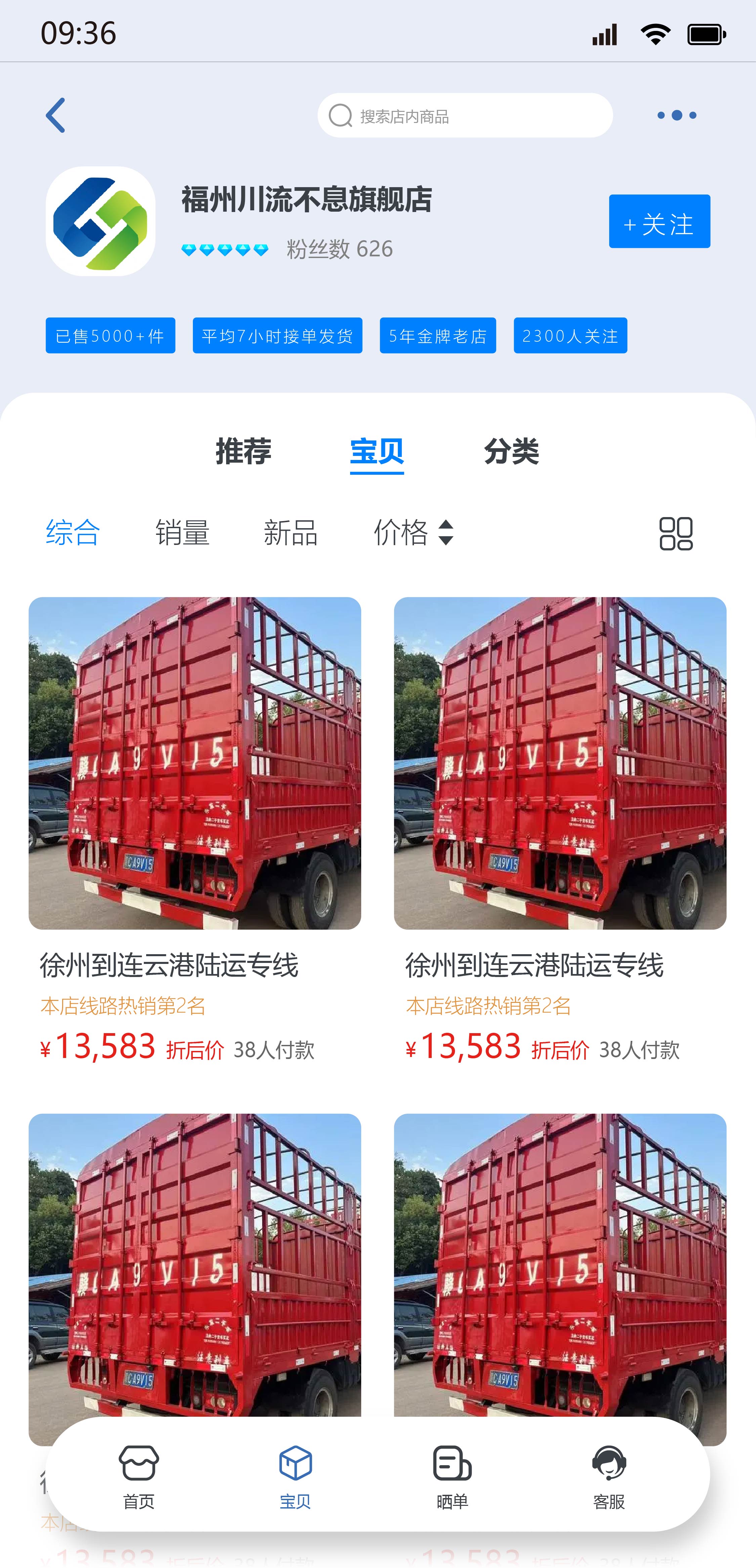Viewport: 756px width, 1568px height.
Task: Sort products by 综合
Action: [73, 533]
